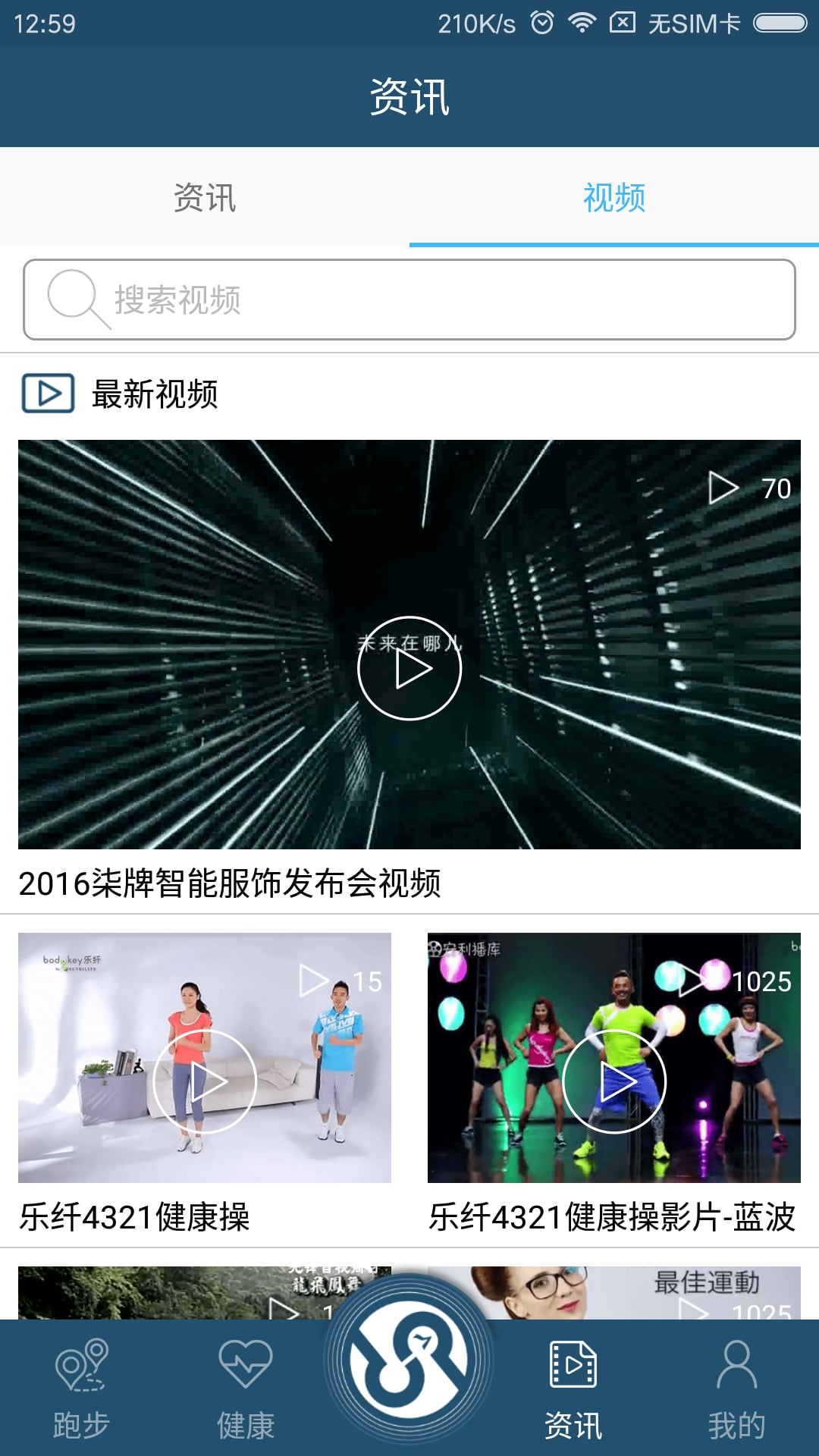Open the 健康 tab
The width and height of the screenshot is (819, 1456).
tap(246, 1388)
